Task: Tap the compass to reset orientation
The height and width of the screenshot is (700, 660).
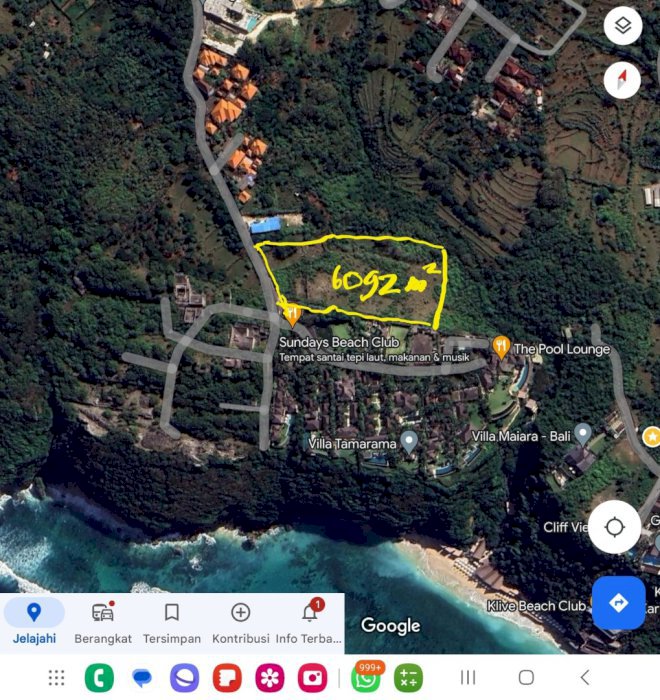Action: 623,80
